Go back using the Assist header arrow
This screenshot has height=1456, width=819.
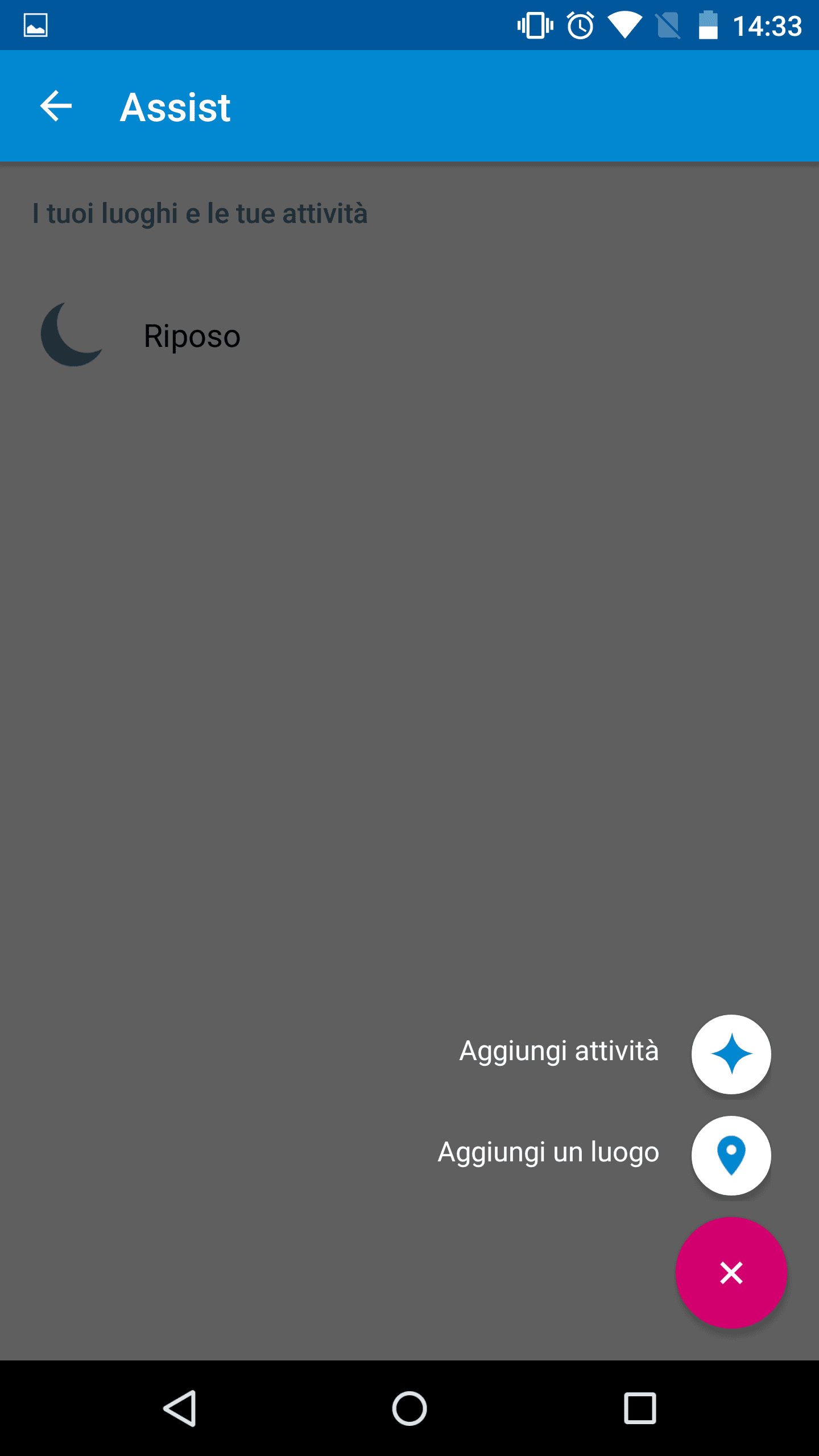coord(56,106)
